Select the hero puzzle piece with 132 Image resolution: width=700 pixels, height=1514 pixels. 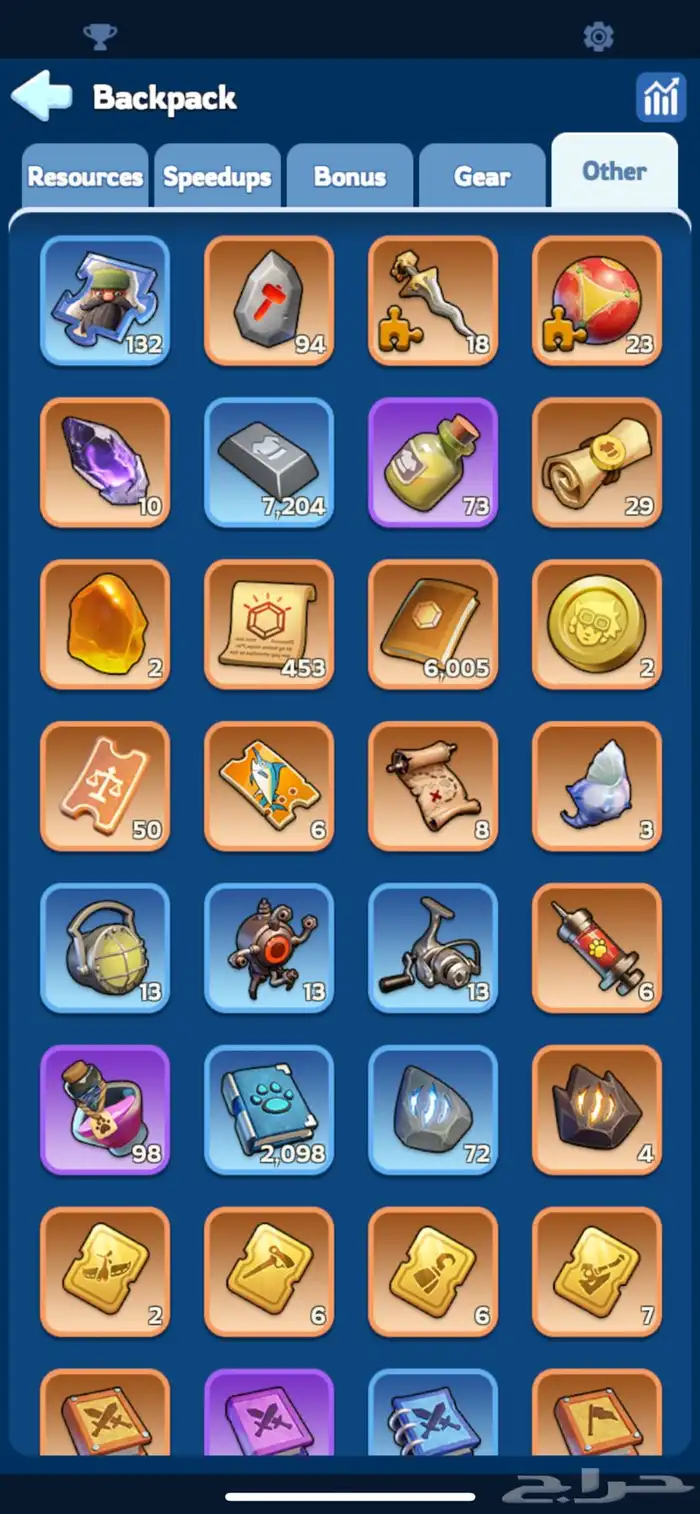pyautogui.click(x=105, y=300)
